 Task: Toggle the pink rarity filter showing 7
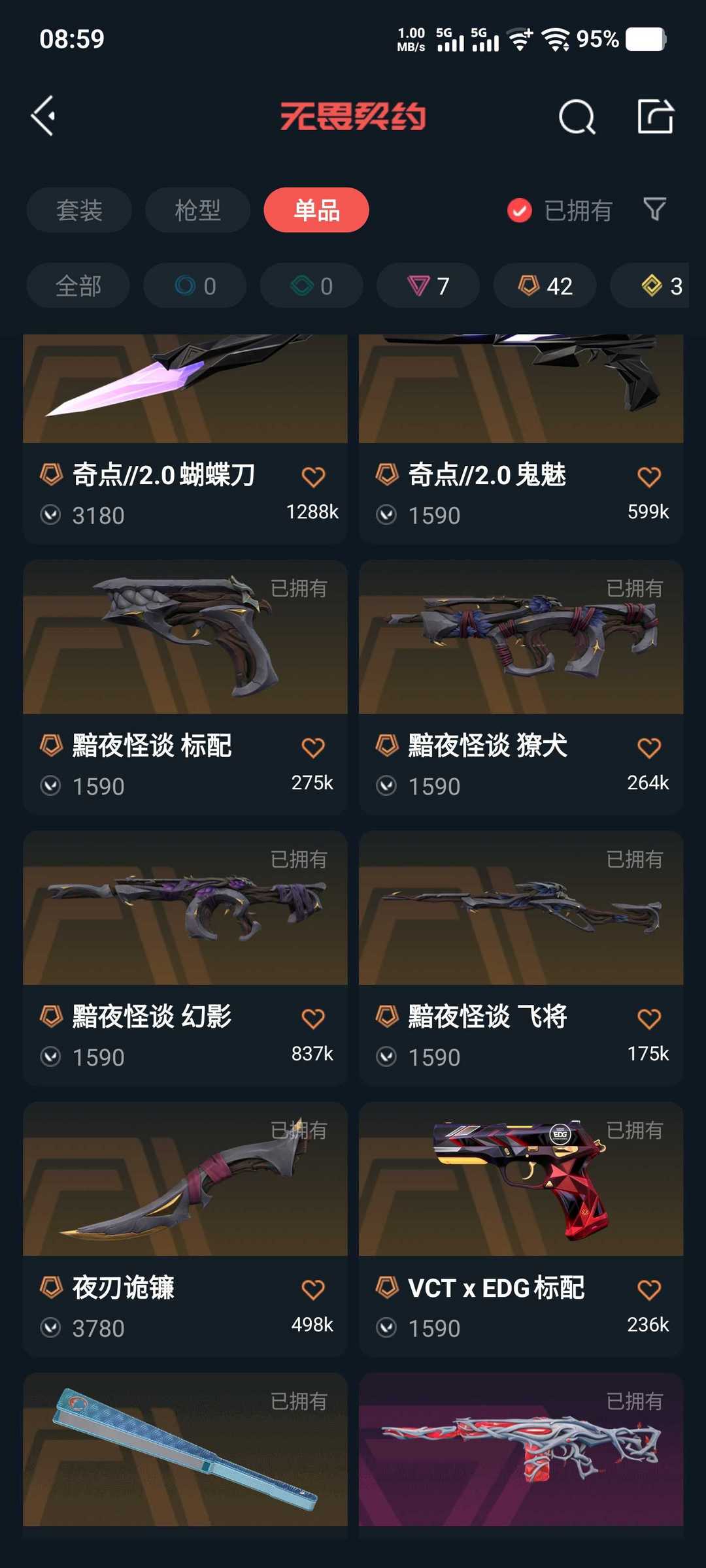[428, 286]
